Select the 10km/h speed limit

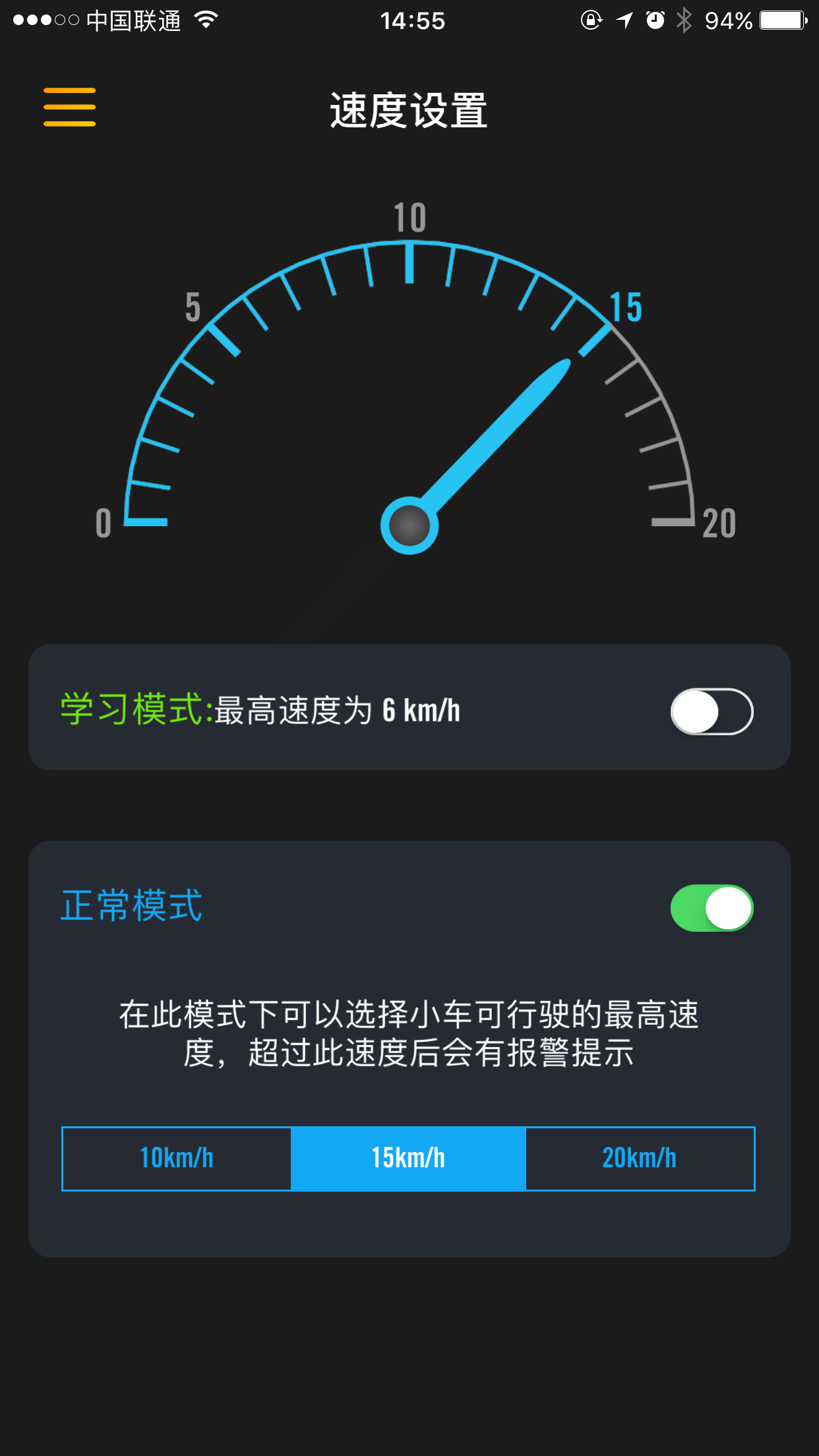pyautogui.click(x=177, y=1159)
